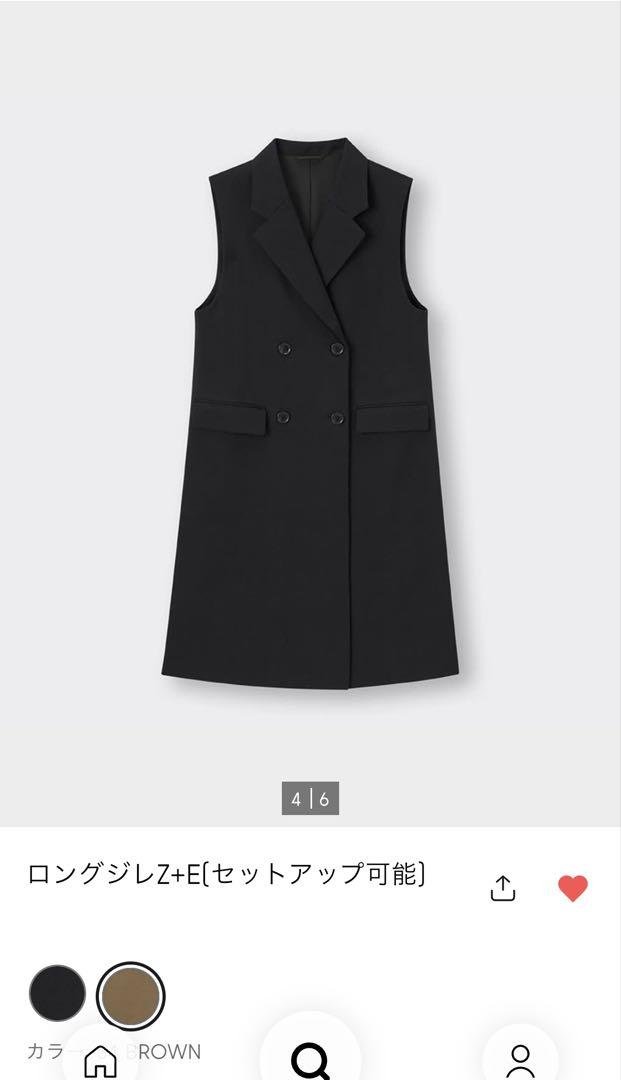This screenshot has width=621, height=1080.
Task: Open the account profile tab
Action: click(x=519, y=1059)
